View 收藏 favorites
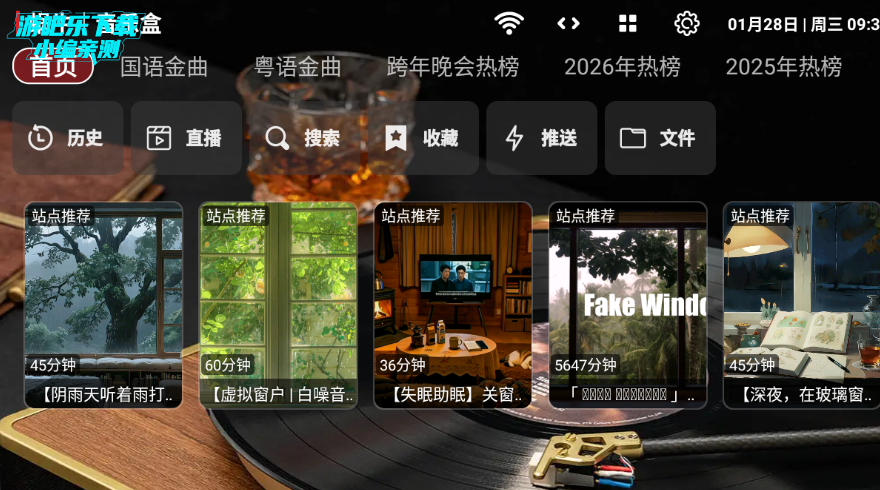The image size is (880, 490). click(x=423, y=138)
